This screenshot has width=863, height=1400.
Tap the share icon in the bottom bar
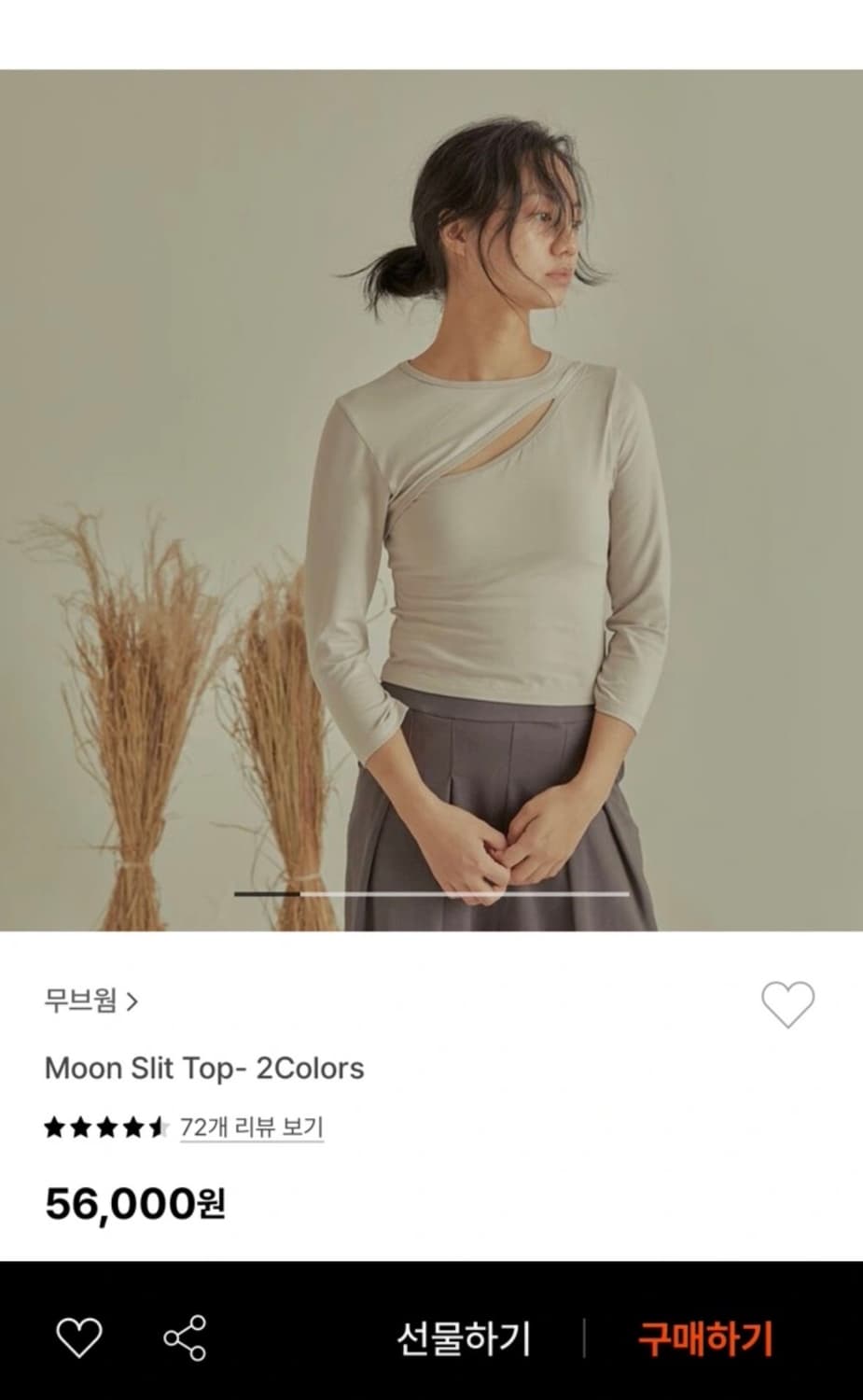point(183,1337)
